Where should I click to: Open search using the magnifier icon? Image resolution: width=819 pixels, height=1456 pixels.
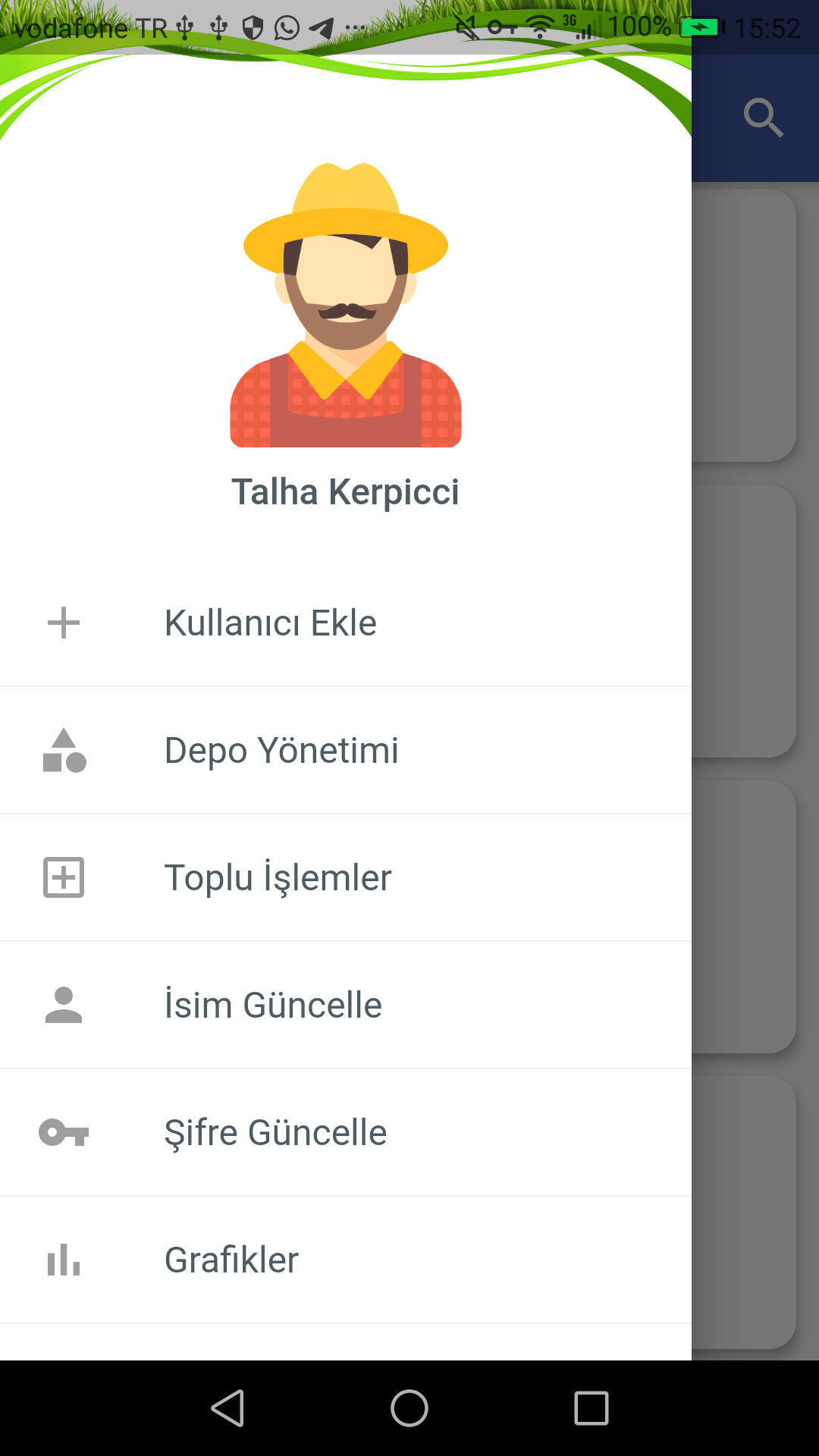[x=762, y=118]
